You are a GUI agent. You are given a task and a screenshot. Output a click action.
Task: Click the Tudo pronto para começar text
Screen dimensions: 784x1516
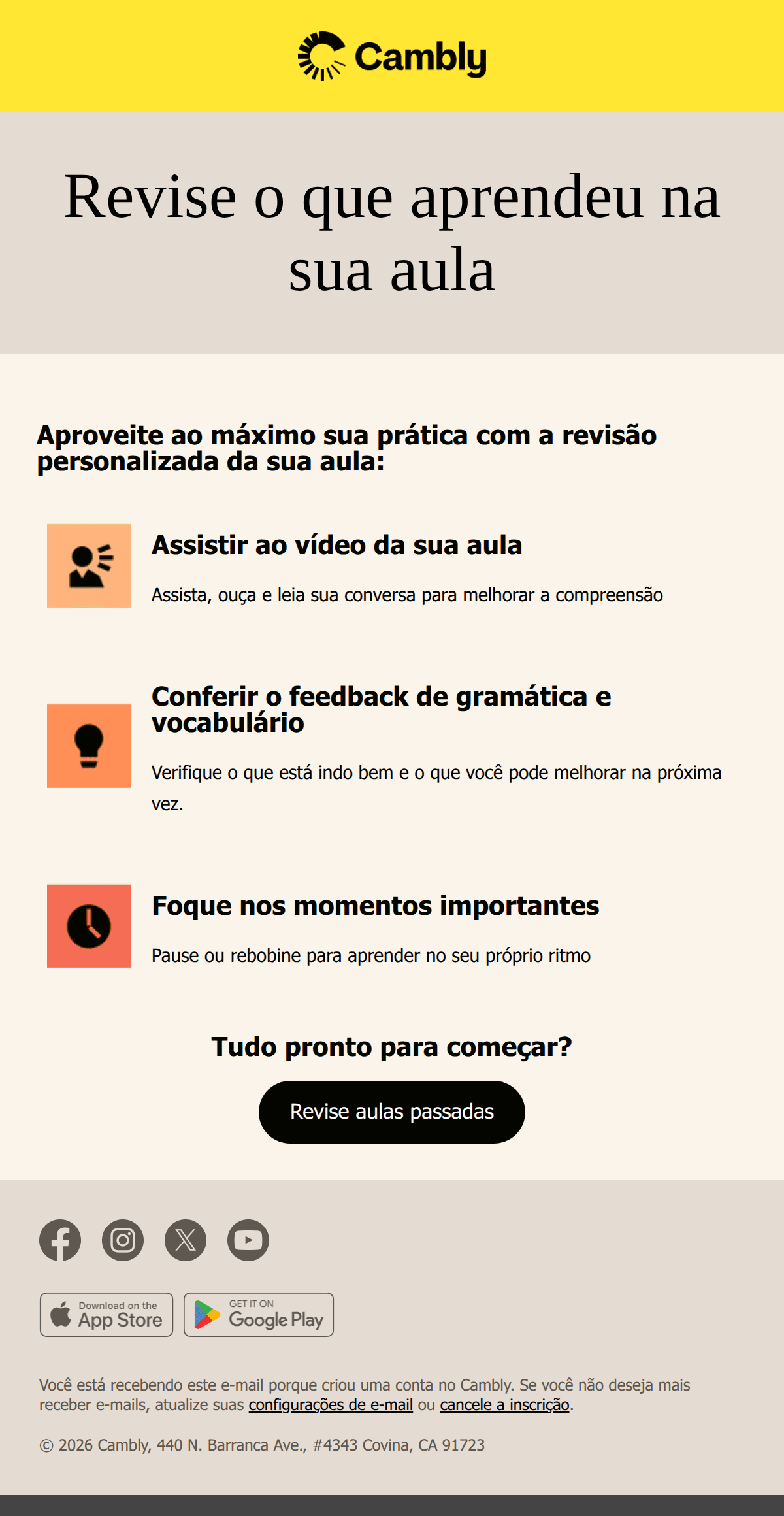pos(392,1046)
